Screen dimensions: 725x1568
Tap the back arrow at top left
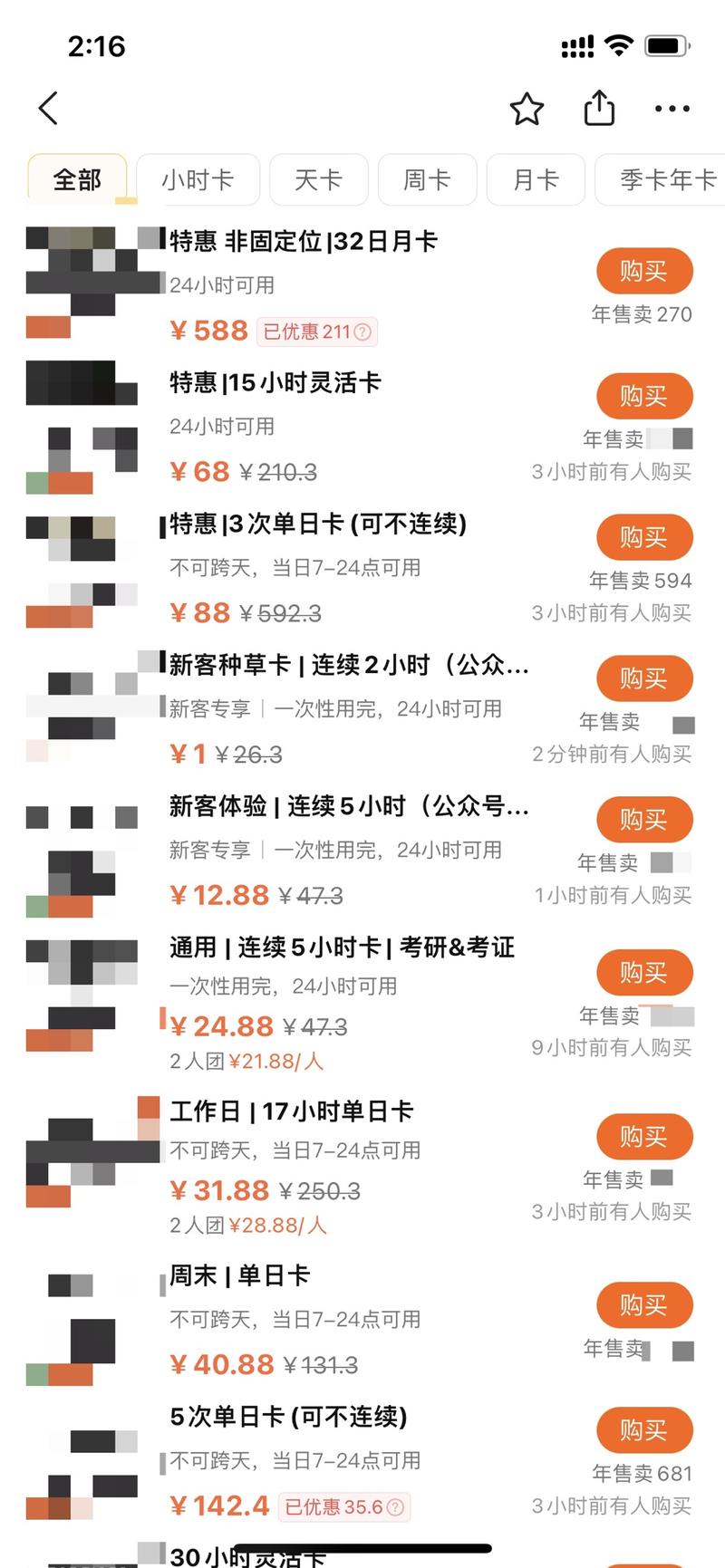48,107
